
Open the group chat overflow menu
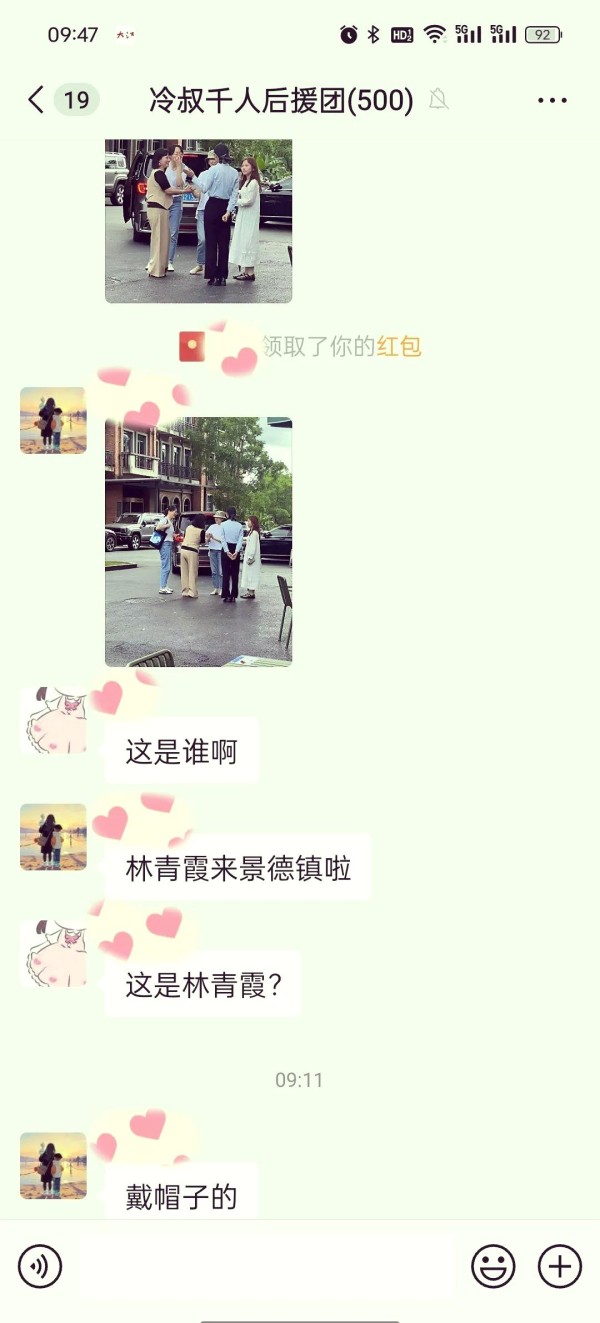552,100
